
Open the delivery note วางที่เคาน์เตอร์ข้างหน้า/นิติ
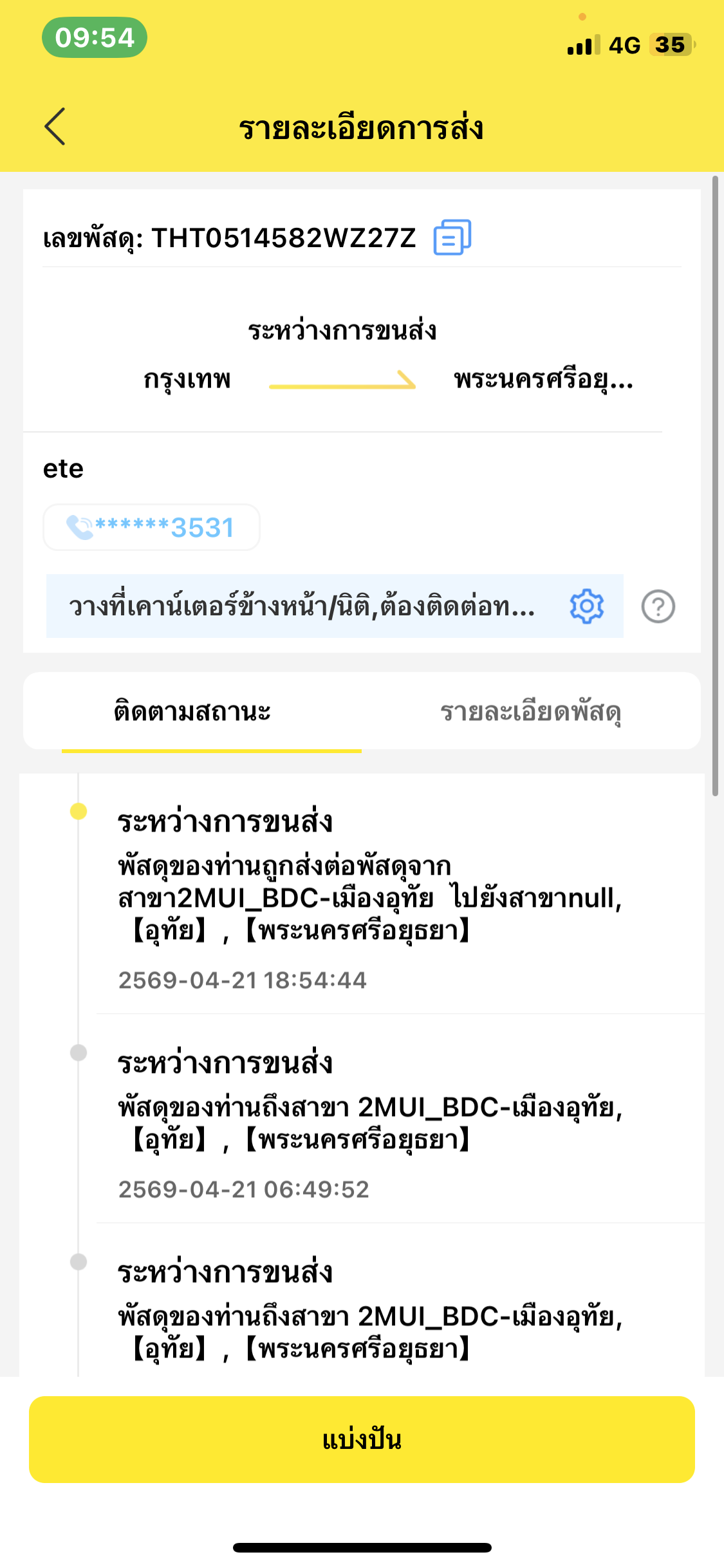pyautogui.click(x=302, y=606)
